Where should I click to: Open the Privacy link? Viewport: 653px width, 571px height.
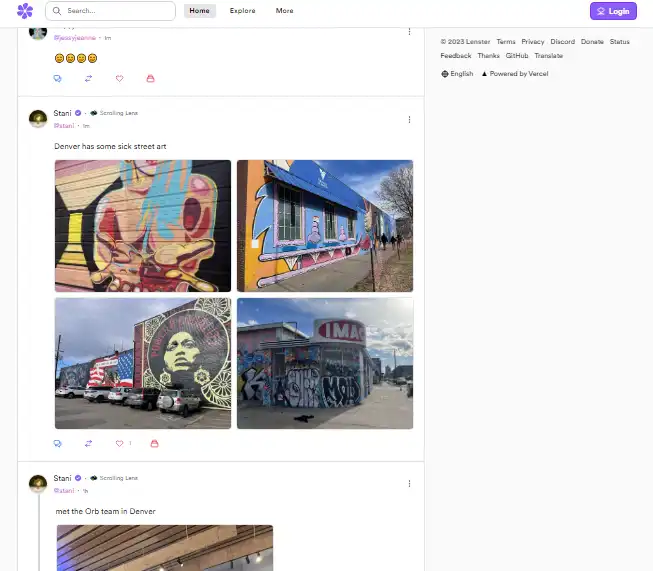[532, 42]
